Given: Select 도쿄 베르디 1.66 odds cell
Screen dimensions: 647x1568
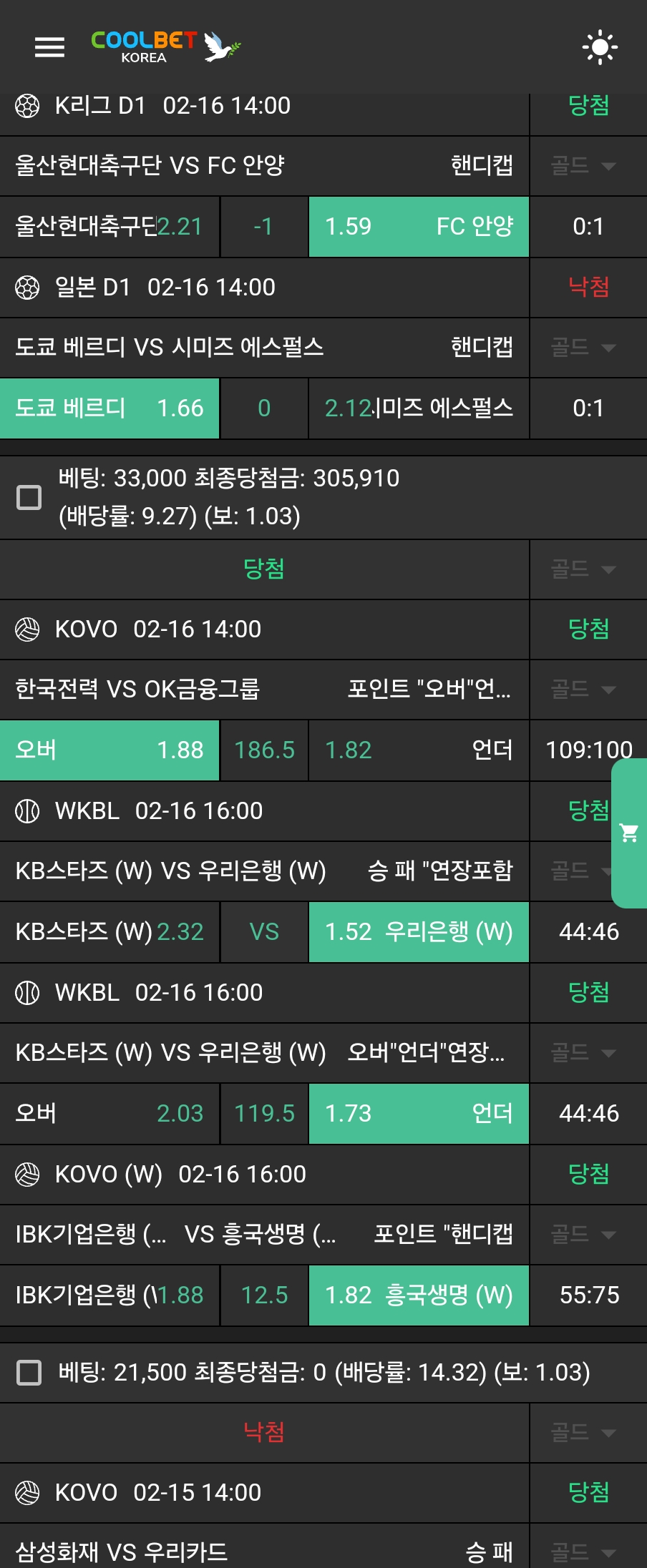Looking at the screenshot, I should pos(110,408).
